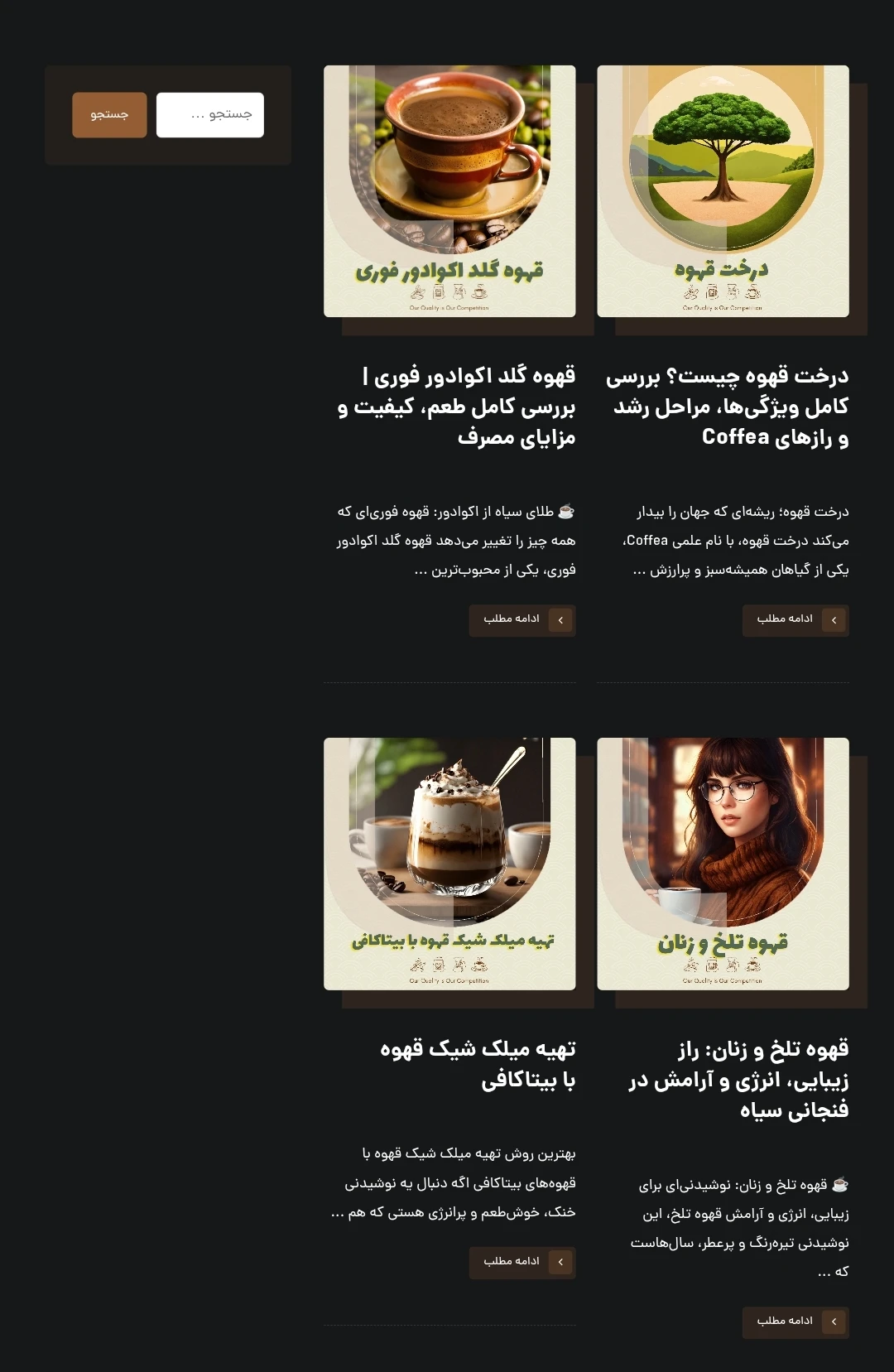Open the تهیه میلک شیک قهوه thumbnail
894x1372 pixels.
(x=449, y=864)
